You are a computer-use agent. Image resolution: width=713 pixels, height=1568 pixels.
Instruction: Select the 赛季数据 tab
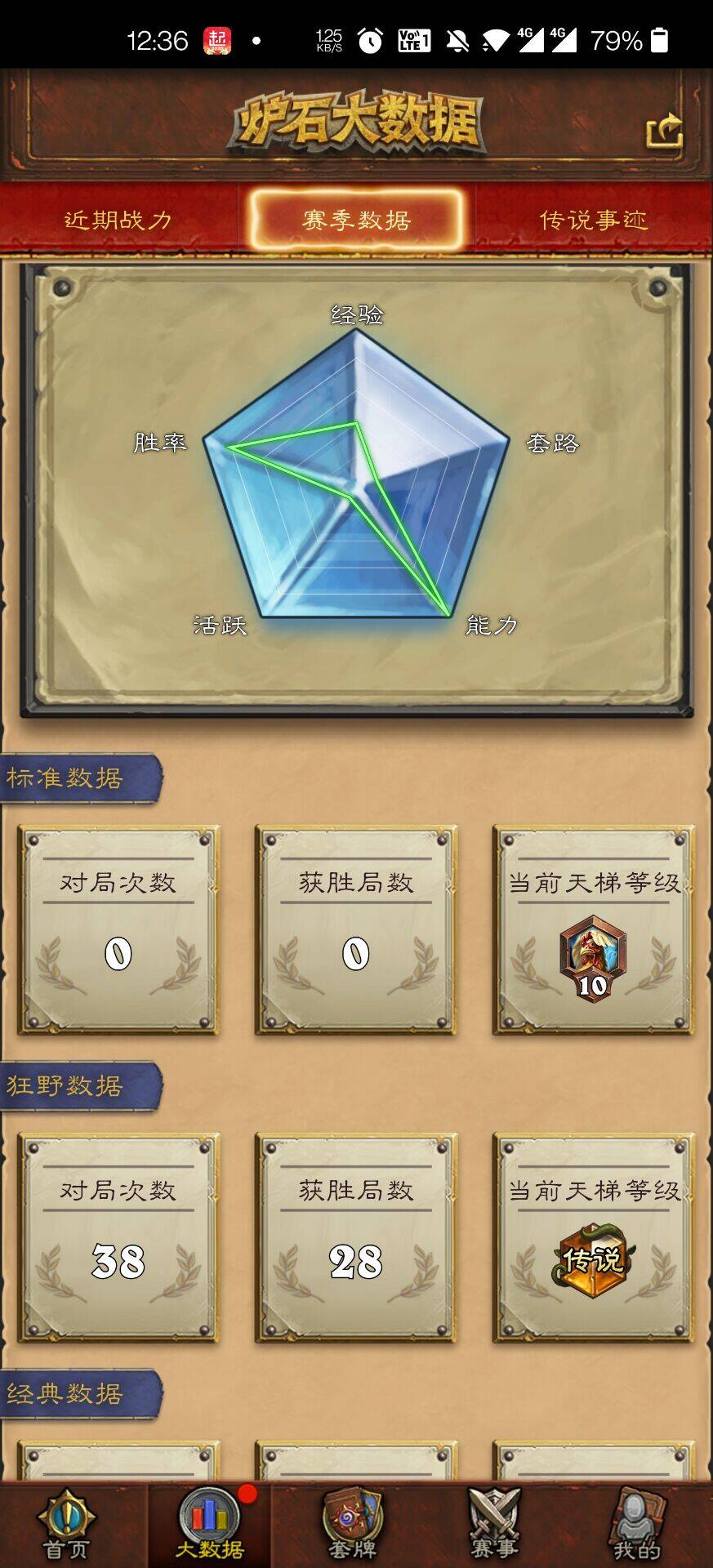tap(357, 220)
